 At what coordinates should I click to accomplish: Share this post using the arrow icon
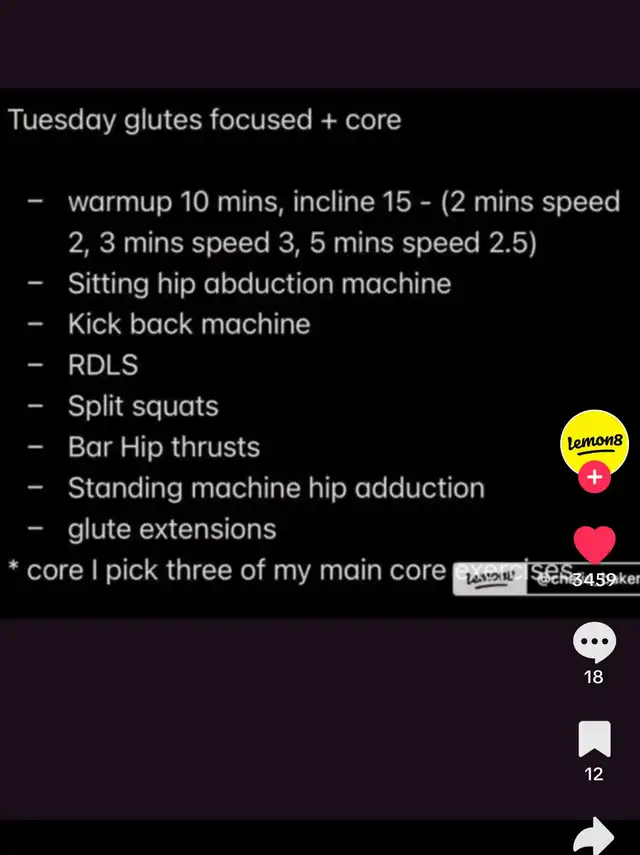594,836
